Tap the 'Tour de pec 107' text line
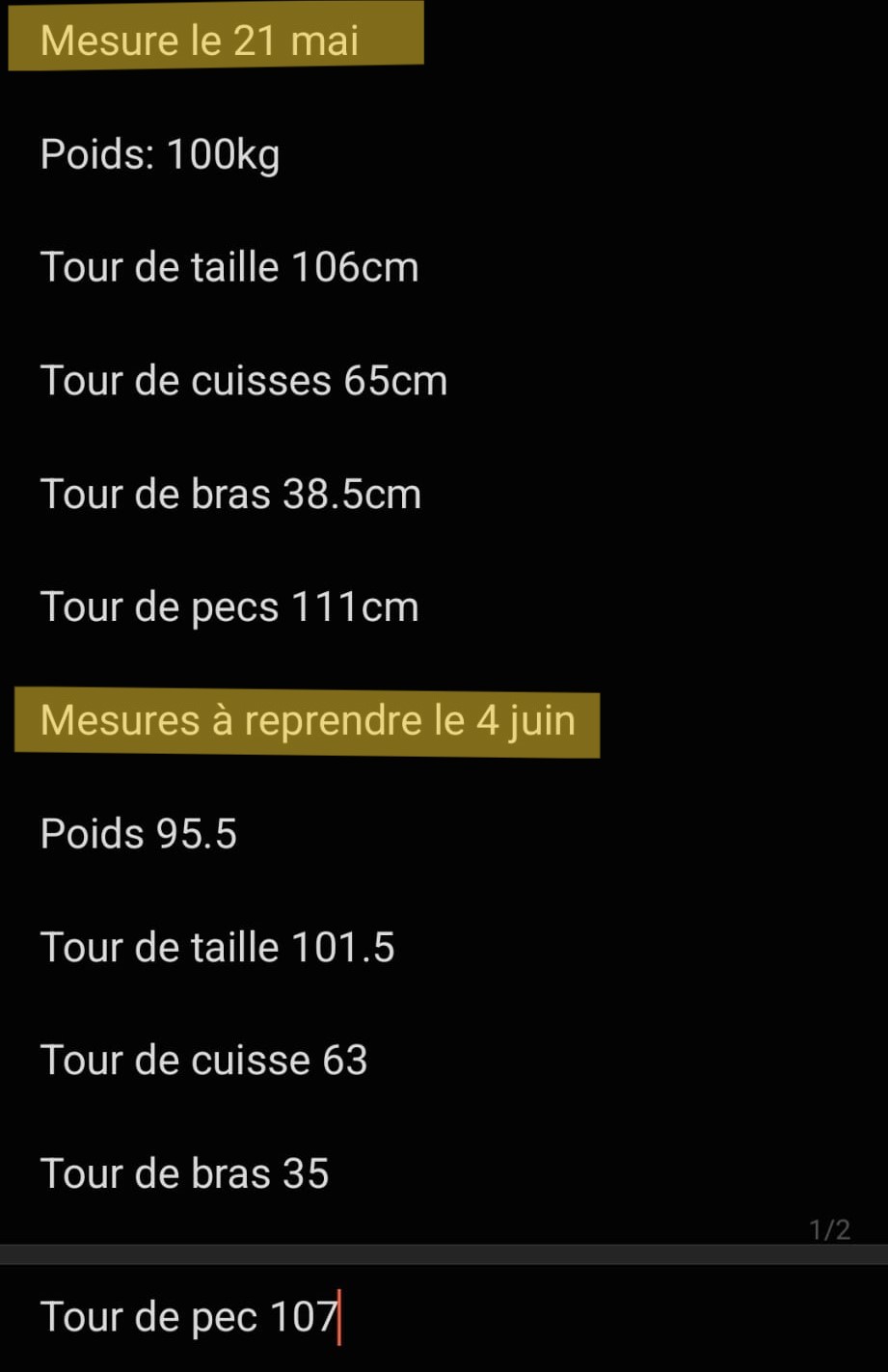The image size is (888, 1372). (189, 1317)
